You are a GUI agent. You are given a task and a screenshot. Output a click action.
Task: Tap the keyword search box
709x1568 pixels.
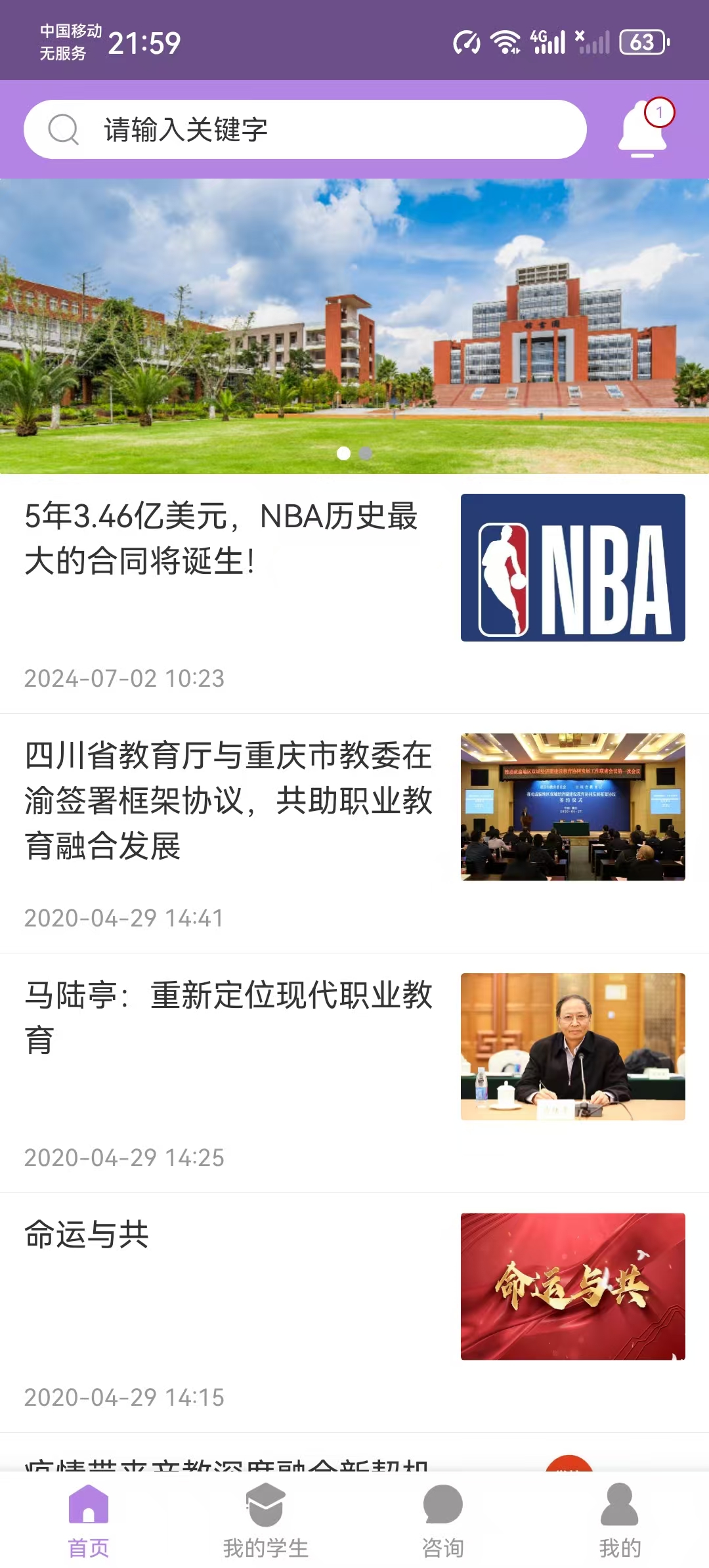click(305, 129)
